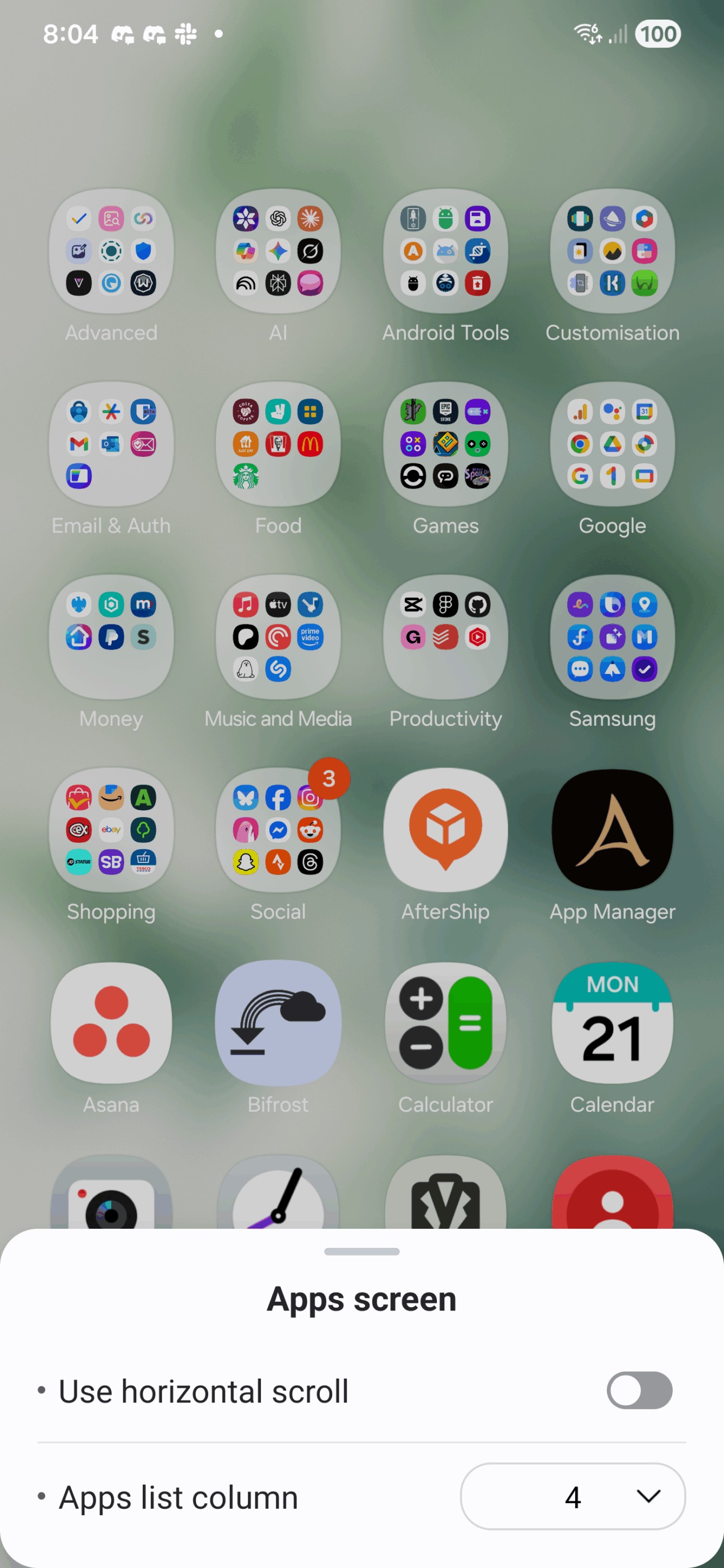Launch App Manager
Image resolution: width=724 pixels, height=1568 pixels.
pyautogui.click(x=612, y=830)
